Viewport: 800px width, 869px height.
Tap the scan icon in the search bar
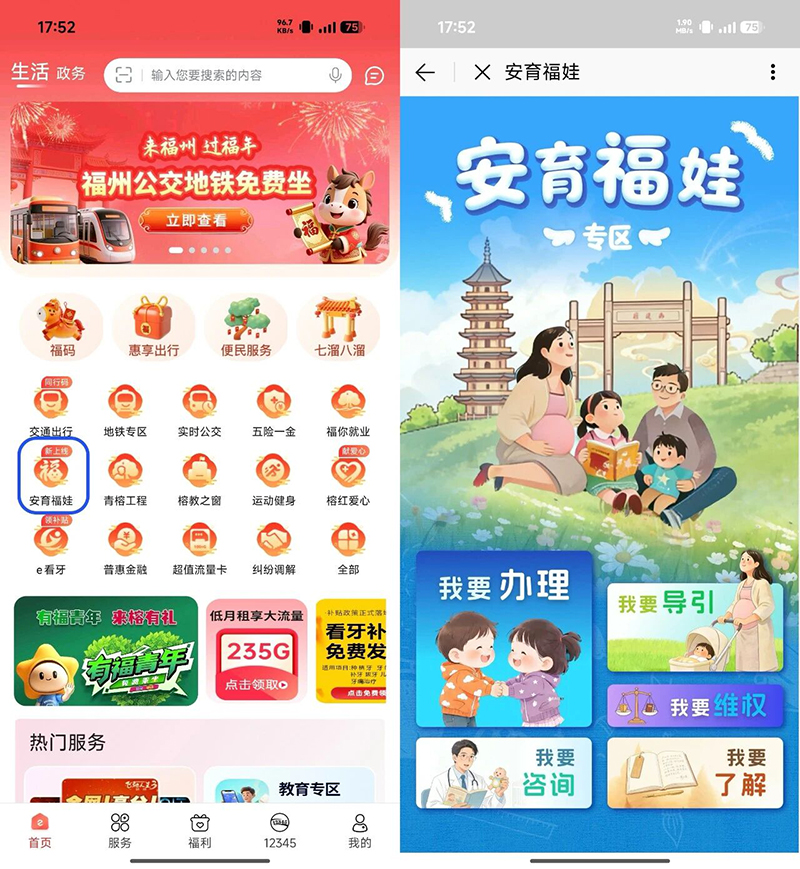point(124,75)
